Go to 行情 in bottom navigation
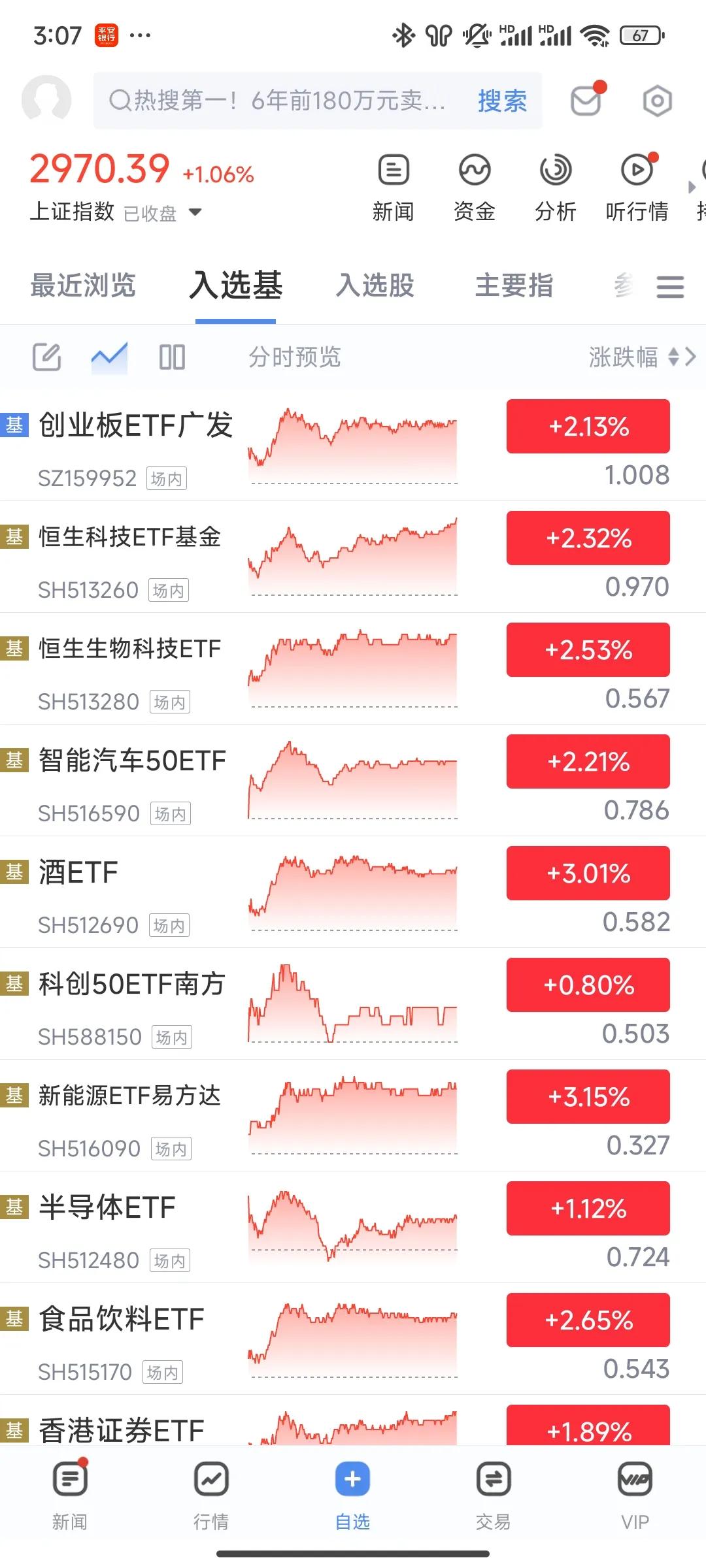Screen dimensions: 706x1568 [x=211, y=1495]
